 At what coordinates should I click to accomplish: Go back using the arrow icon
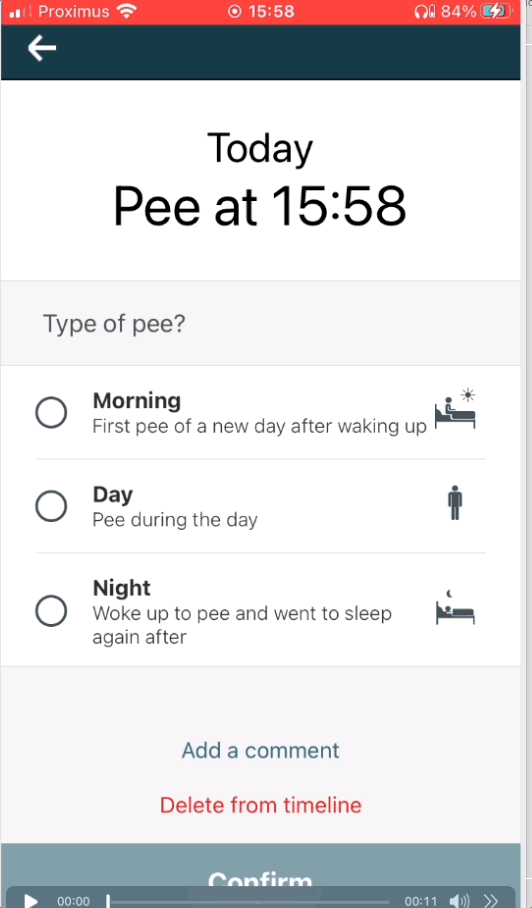coord(42,48)
